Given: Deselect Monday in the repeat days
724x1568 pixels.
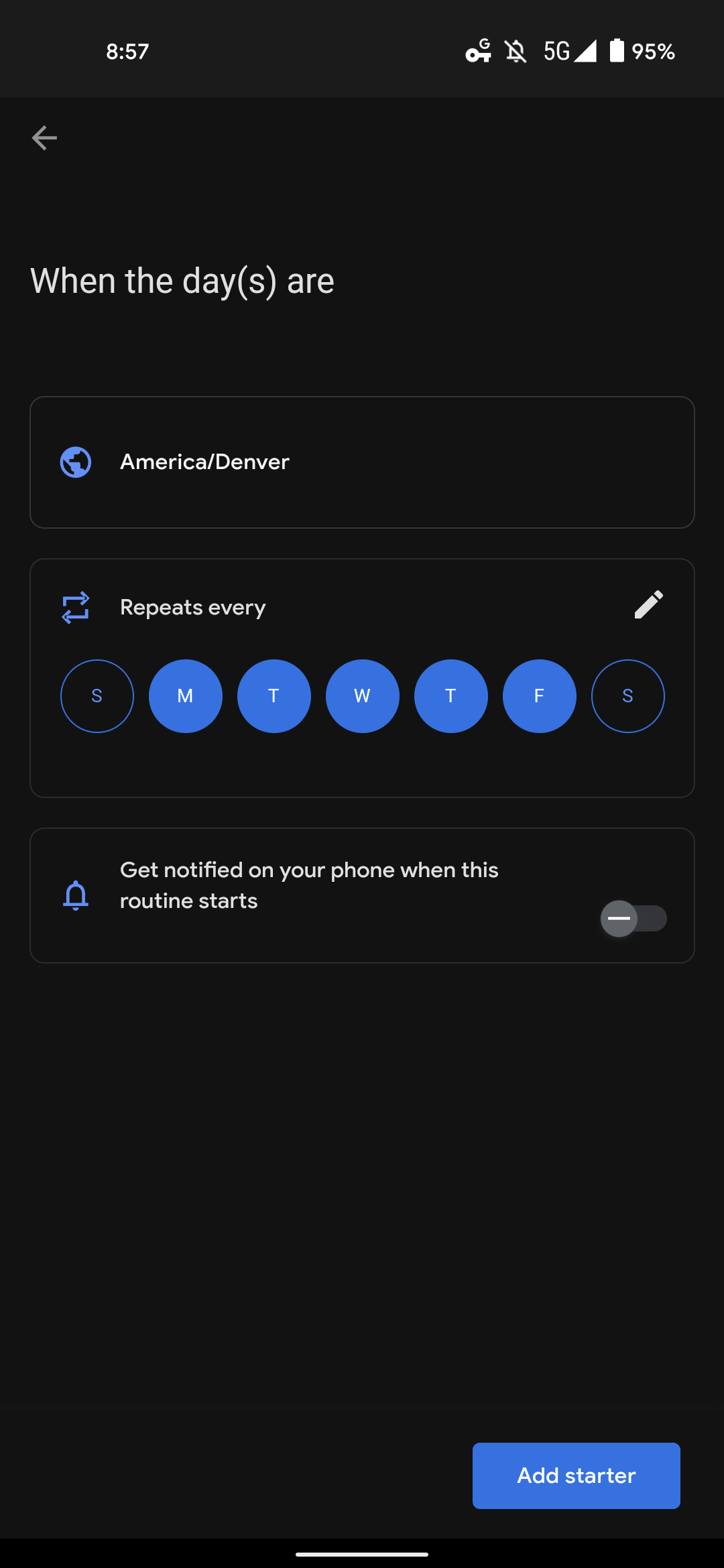Looking at the screenshot, I should tap(186, 696).
